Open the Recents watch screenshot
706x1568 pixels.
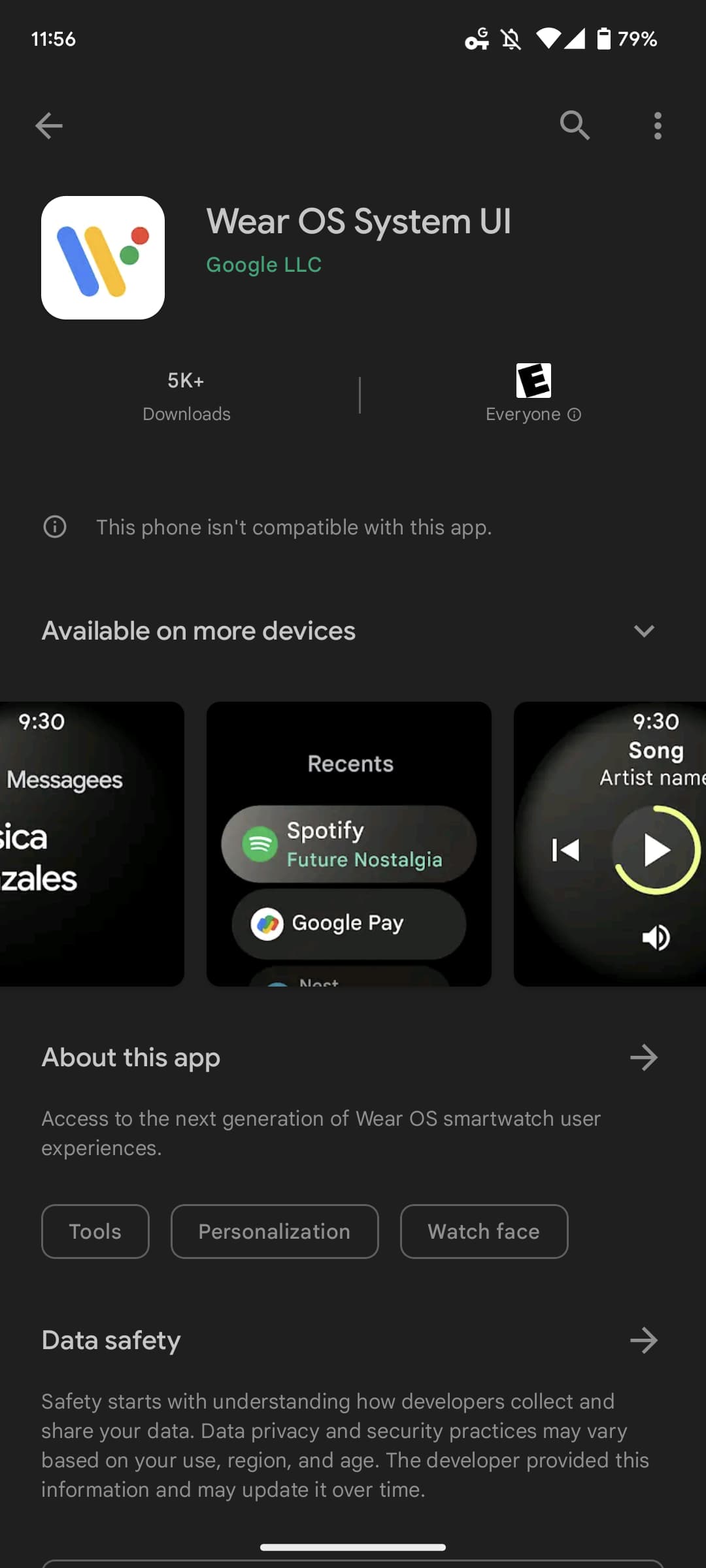[x=348, y=843]
